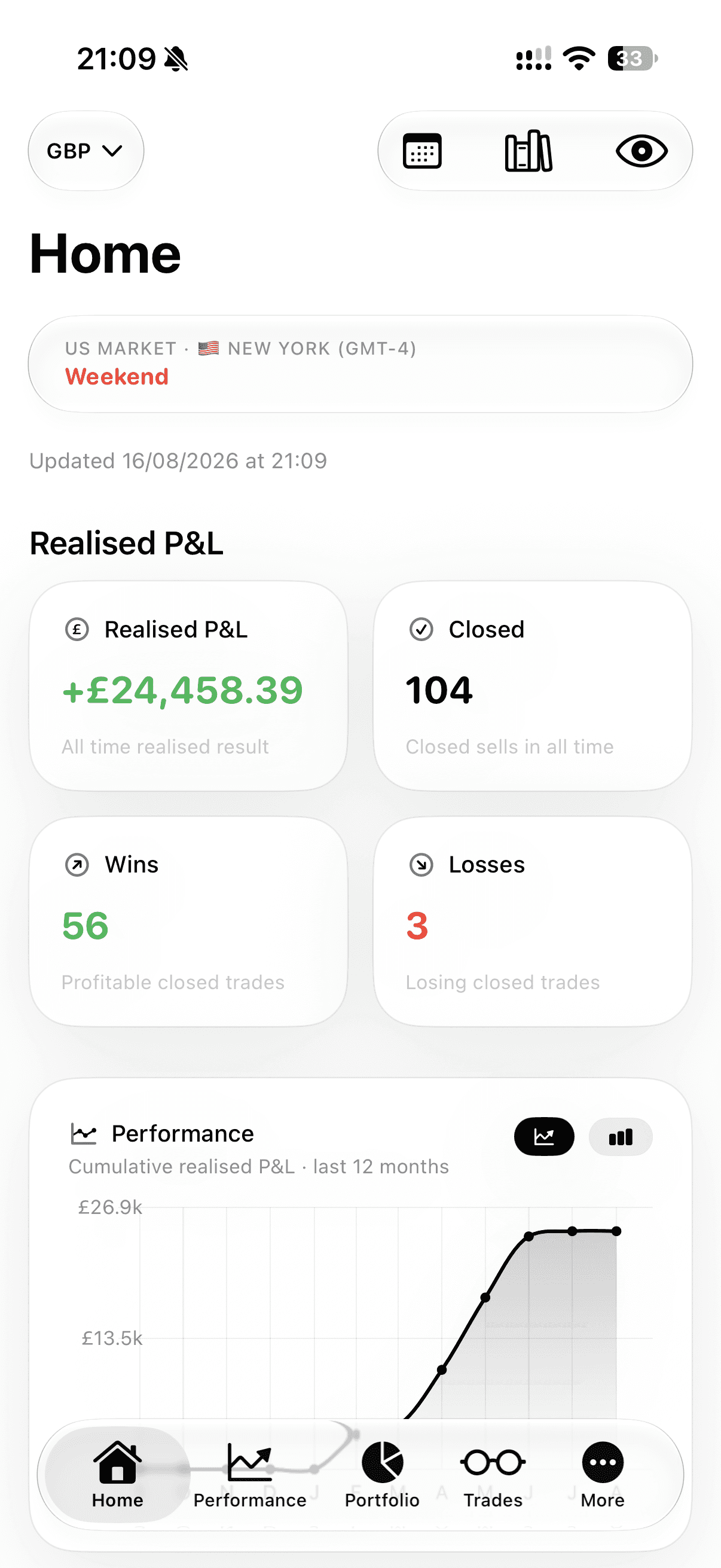
Task: Open the GBP currency dropdown
Action: tap(85, 150)
